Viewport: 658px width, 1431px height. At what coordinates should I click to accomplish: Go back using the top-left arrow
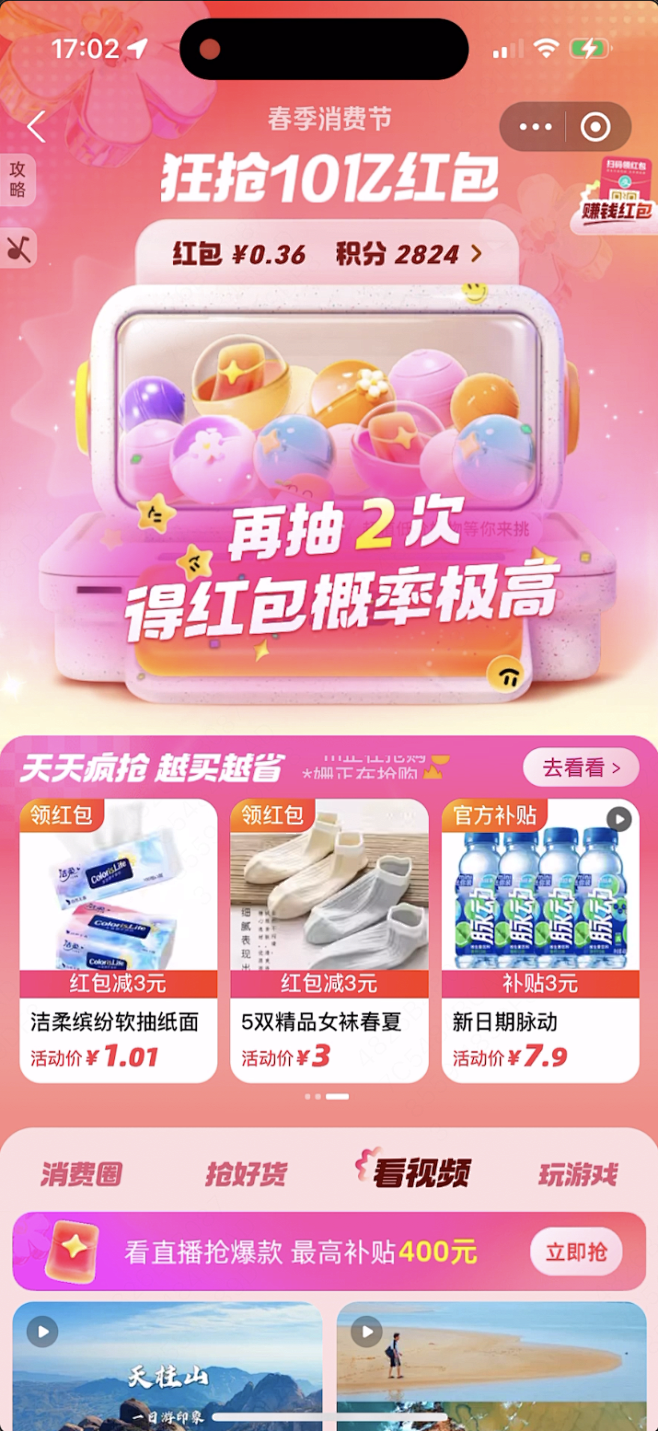37,128
